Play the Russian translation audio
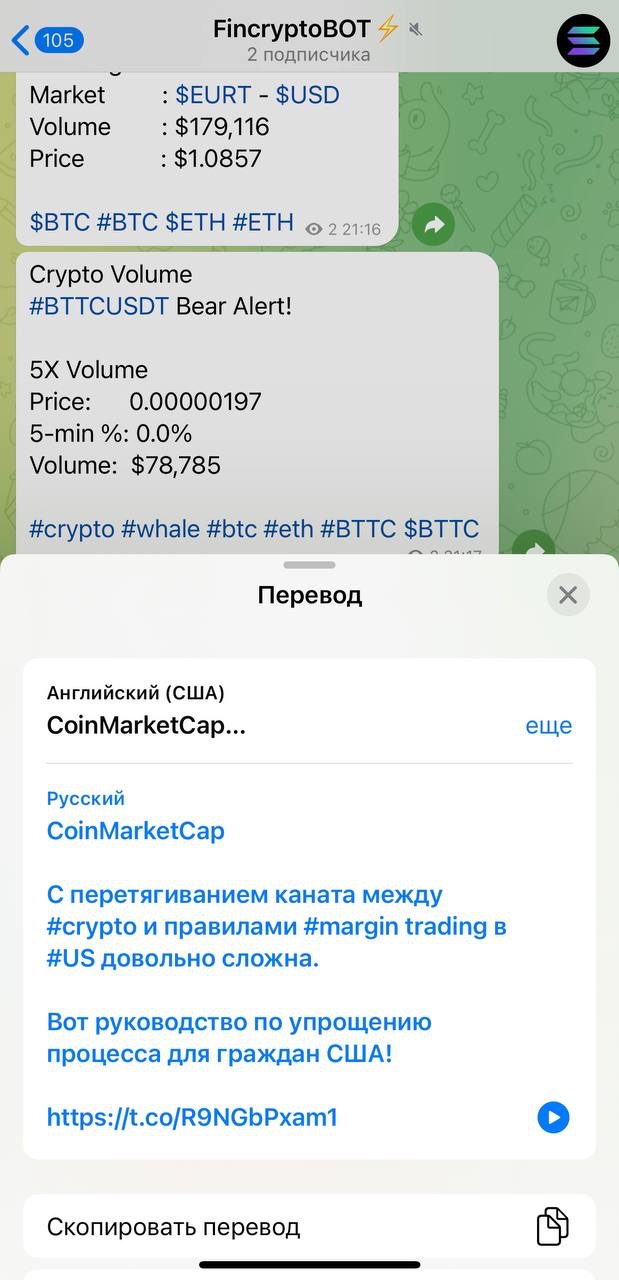This screenshot has width=619, height=1280. (553, 1117)
